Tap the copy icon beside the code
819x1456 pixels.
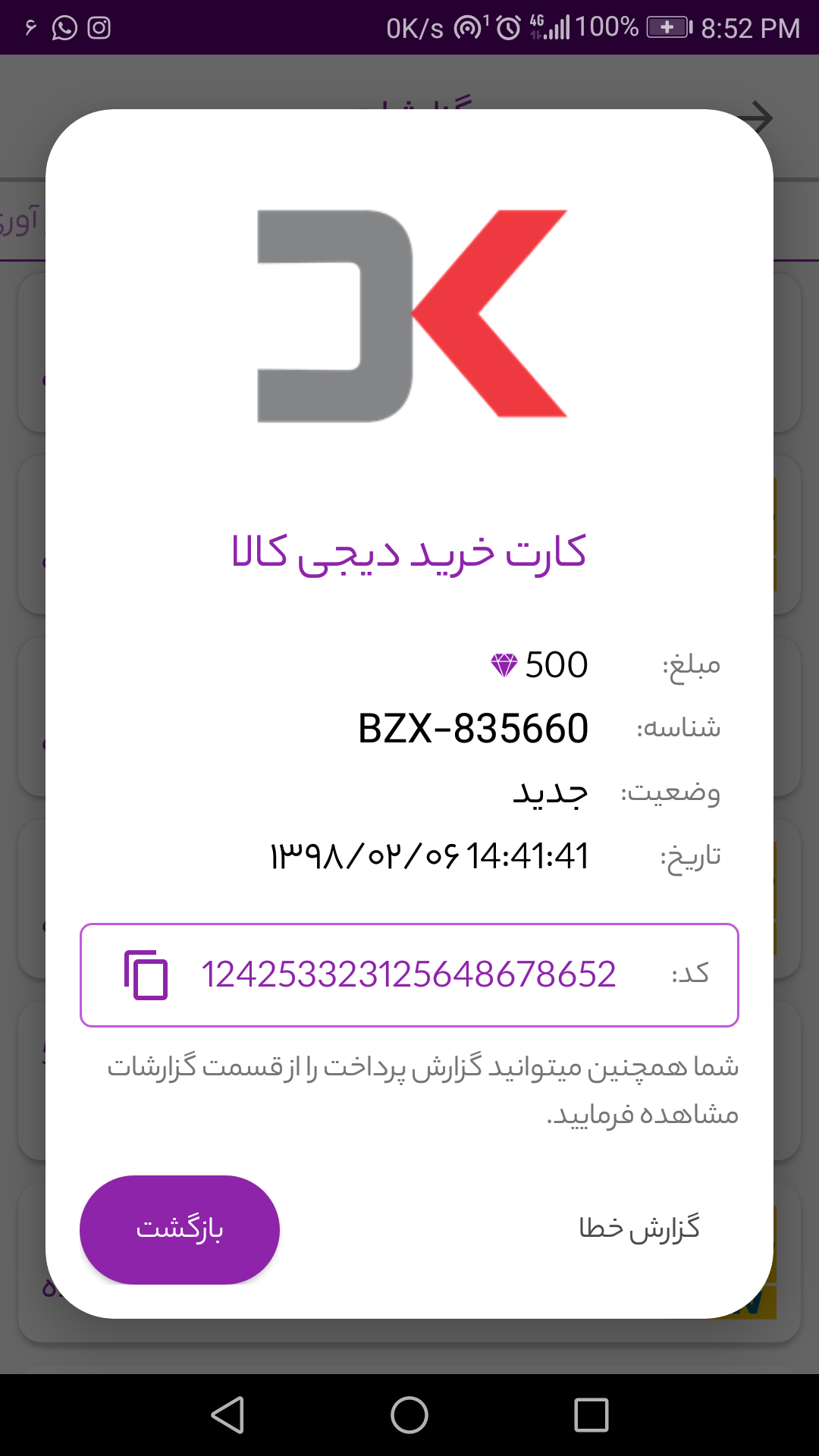point(144,975)
